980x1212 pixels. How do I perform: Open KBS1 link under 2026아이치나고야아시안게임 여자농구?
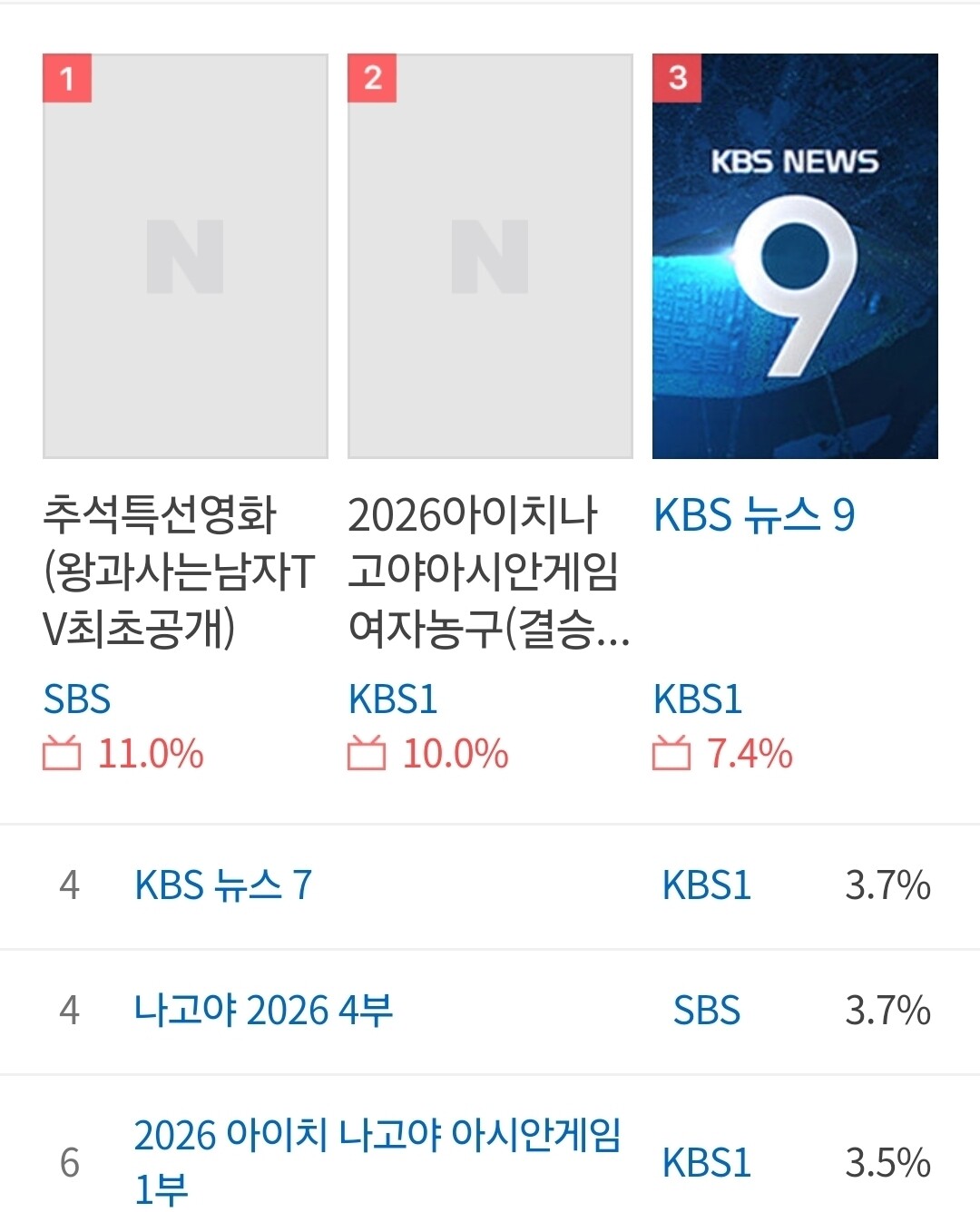393,699
